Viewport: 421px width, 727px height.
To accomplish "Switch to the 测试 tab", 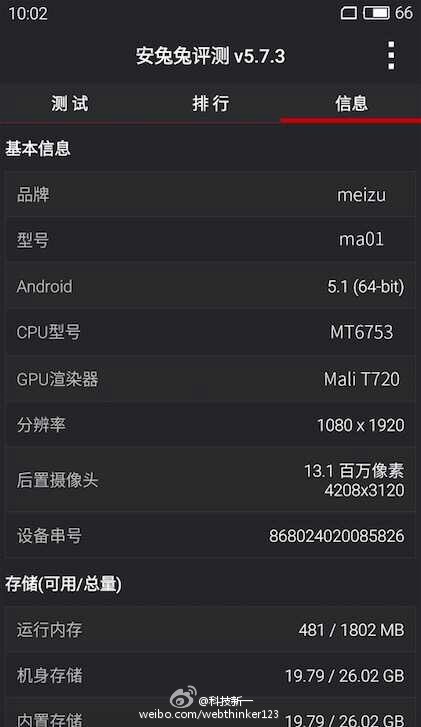I will click(x=70, y=103).
